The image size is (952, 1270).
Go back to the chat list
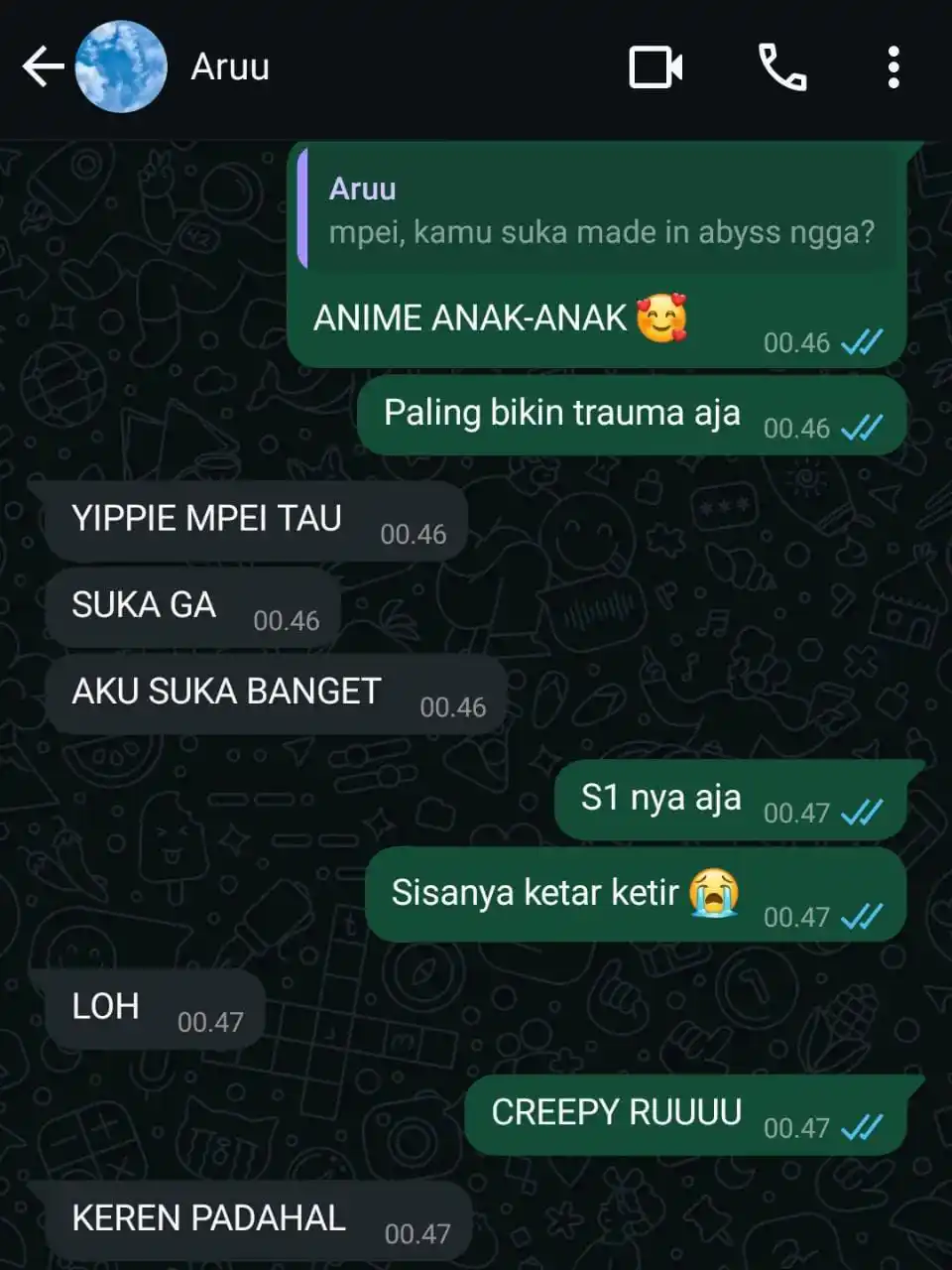(42, 67)
